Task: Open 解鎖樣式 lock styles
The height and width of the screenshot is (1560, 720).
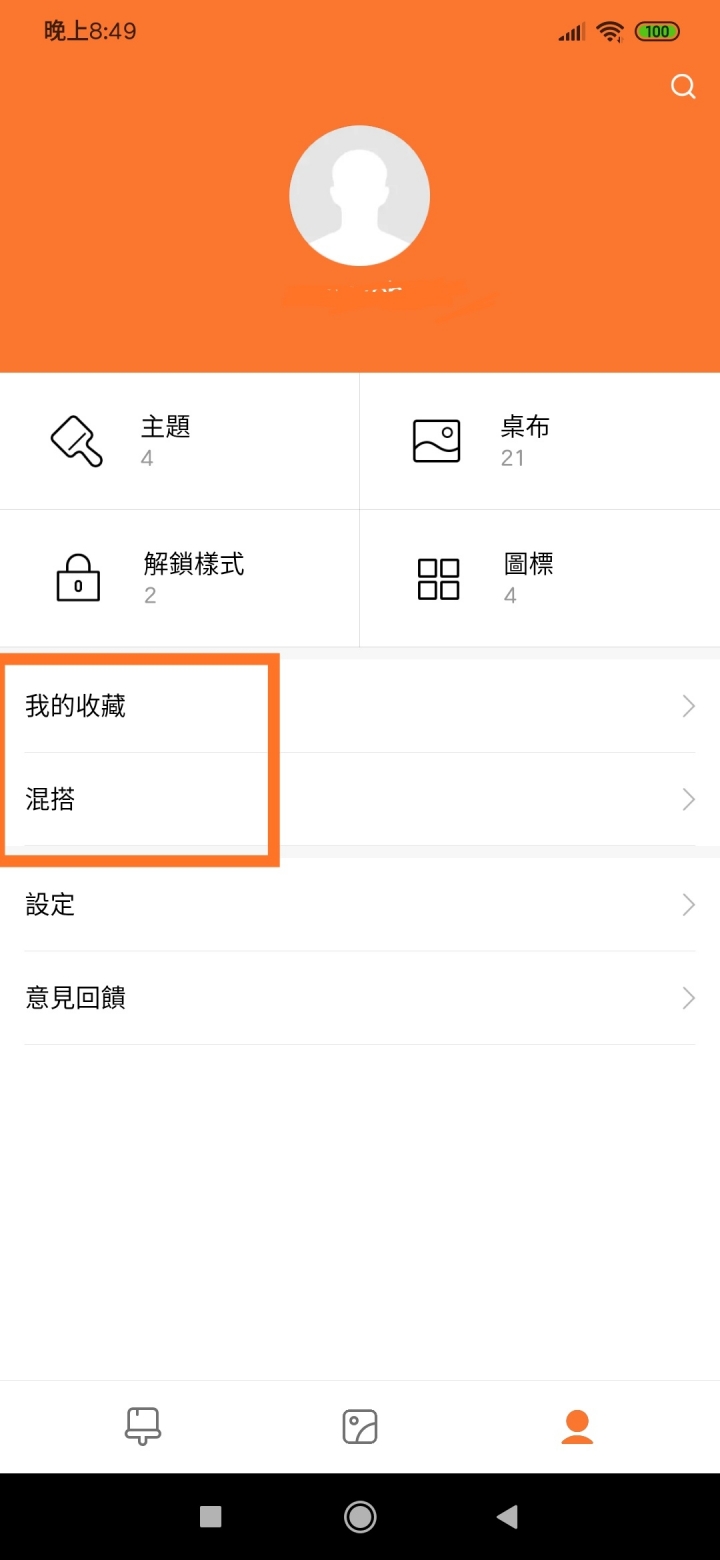Action: point(180,579)
